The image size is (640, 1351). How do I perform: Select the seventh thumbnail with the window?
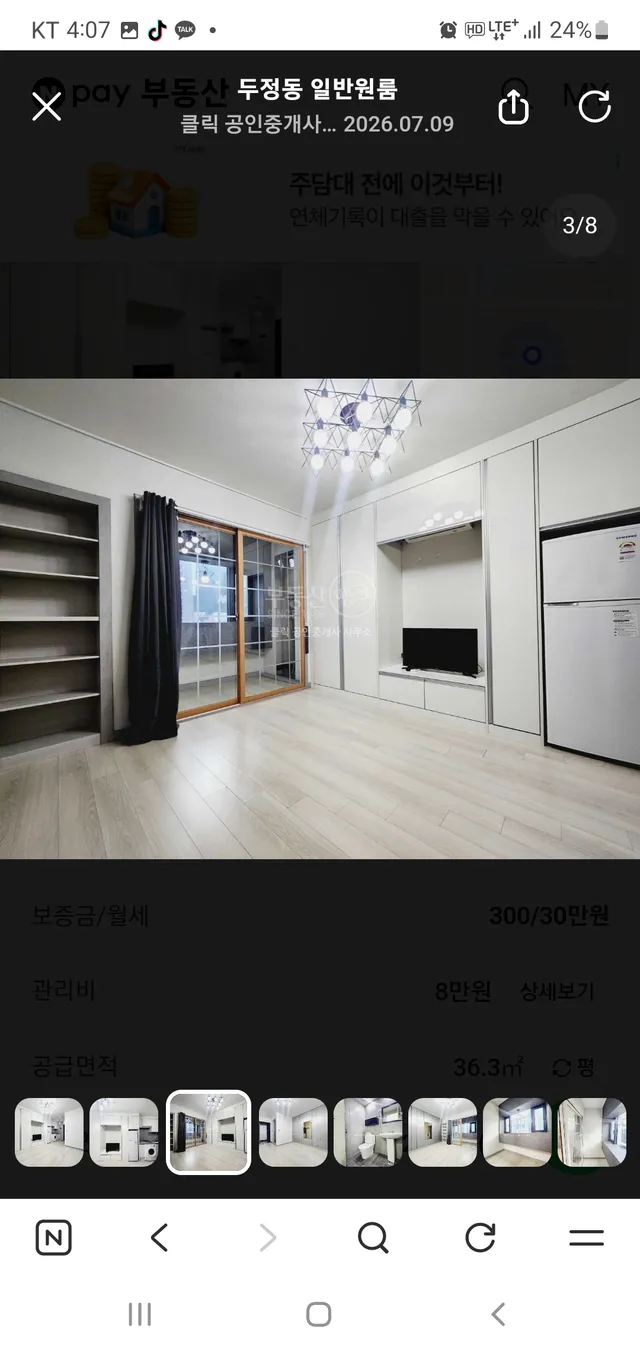(517, 1132)
